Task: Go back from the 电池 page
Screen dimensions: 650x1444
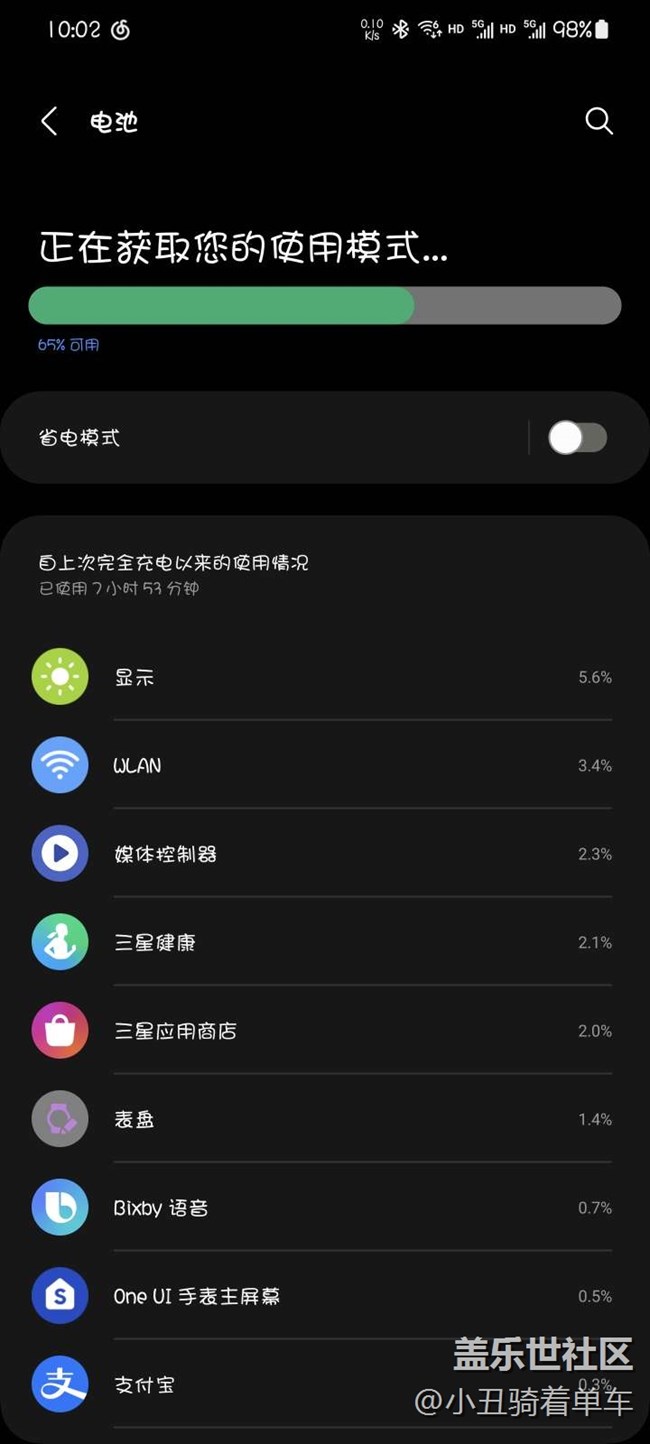Action: pyautogui.click(x=49, y=122)
